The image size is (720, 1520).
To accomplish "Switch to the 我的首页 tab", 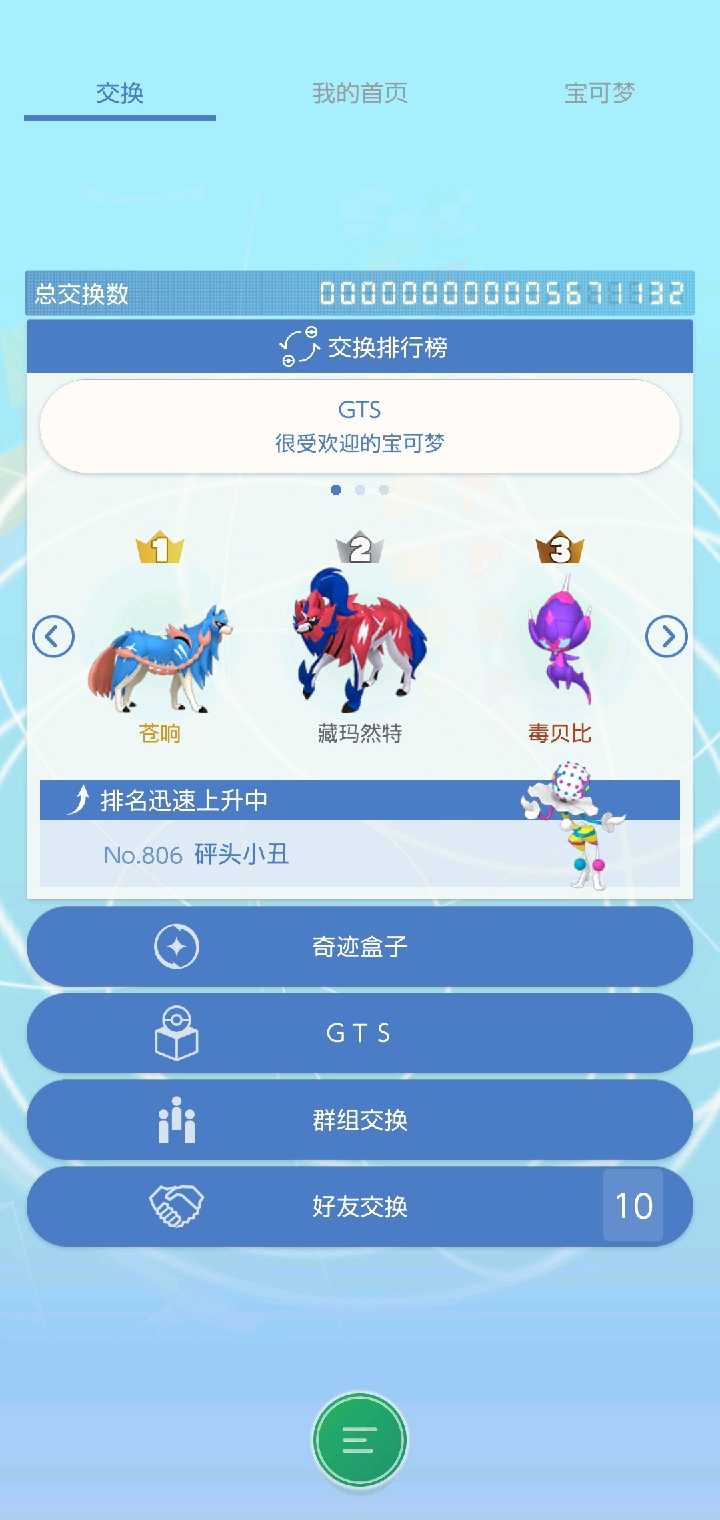I will [x=359, y=94].
